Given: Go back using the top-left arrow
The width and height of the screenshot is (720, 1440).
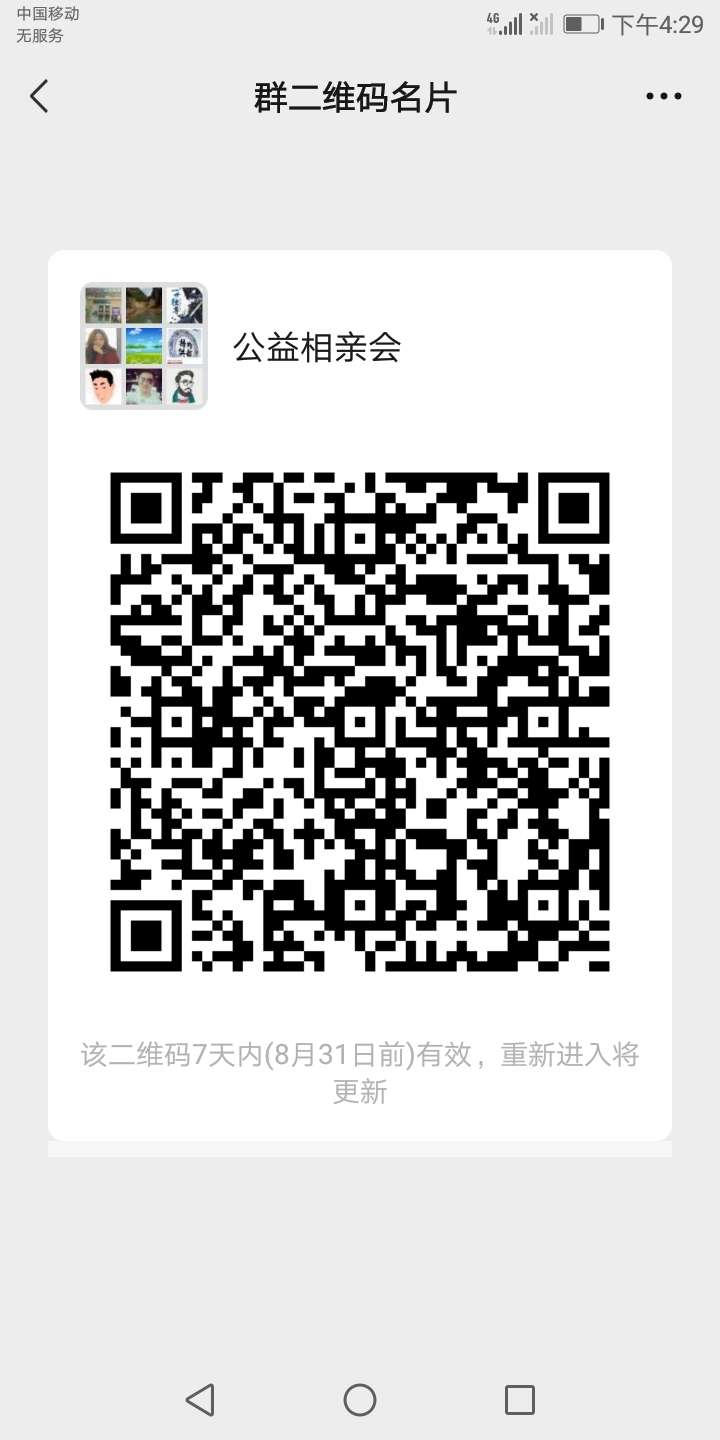Looking at the screenshot, I should pyautogui.click(x=39, y=97).
